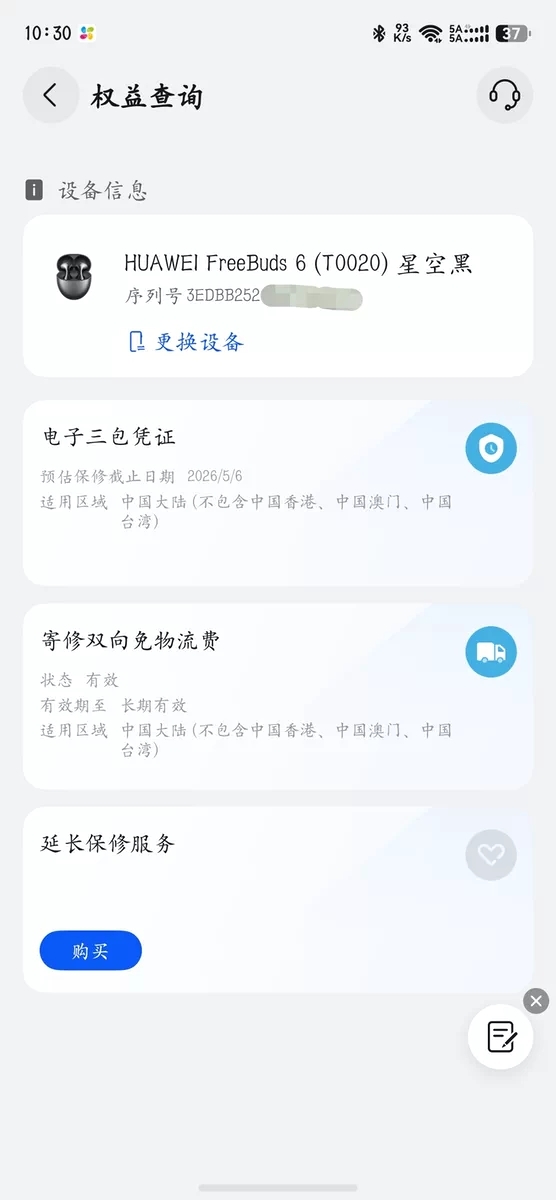This screenshot has height=1200, width=556.
Task: Dismiss the floating feedback button
Action: pyautogui.click(x=537, y=1000)
